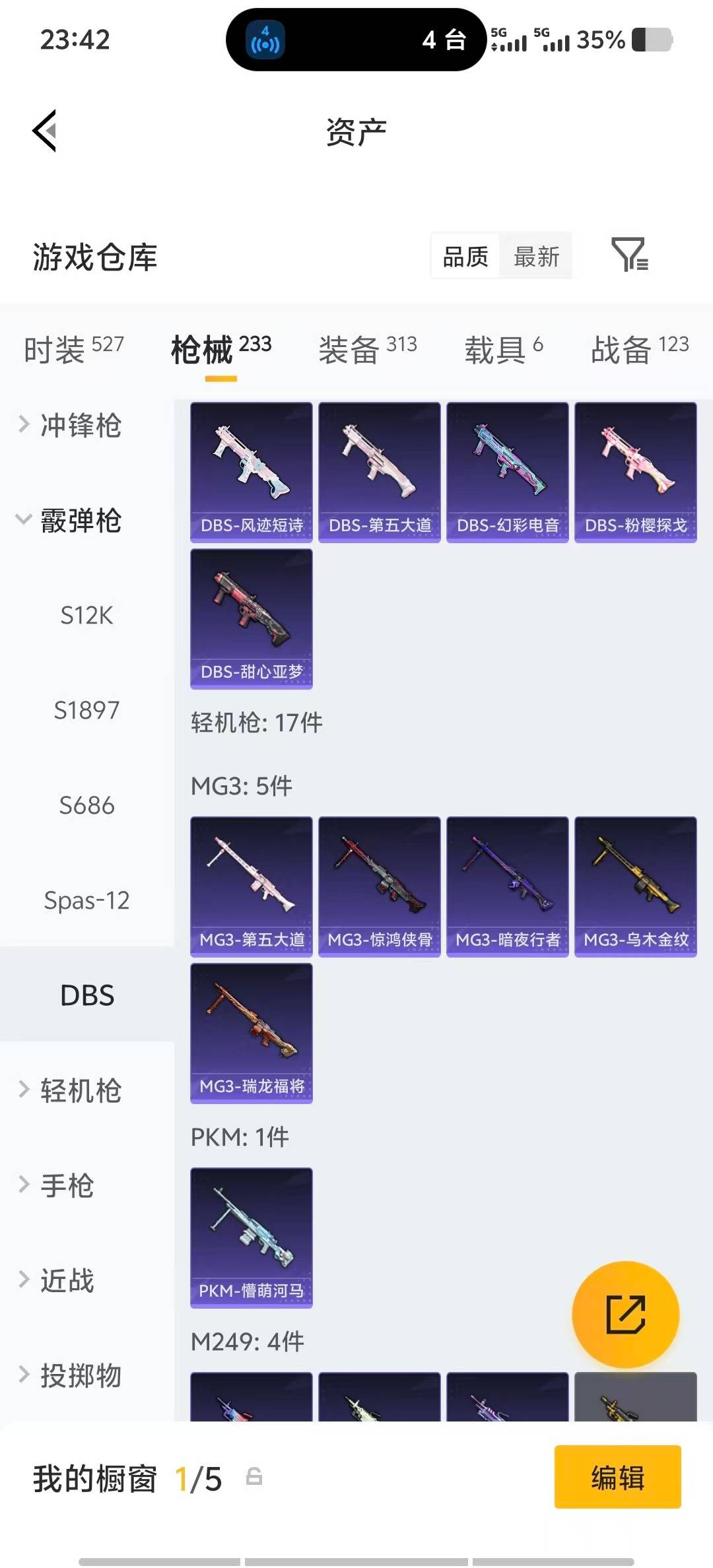
Task: Open the DBS-风迹短诗 skin tile
Action: [x=252, y=472]
